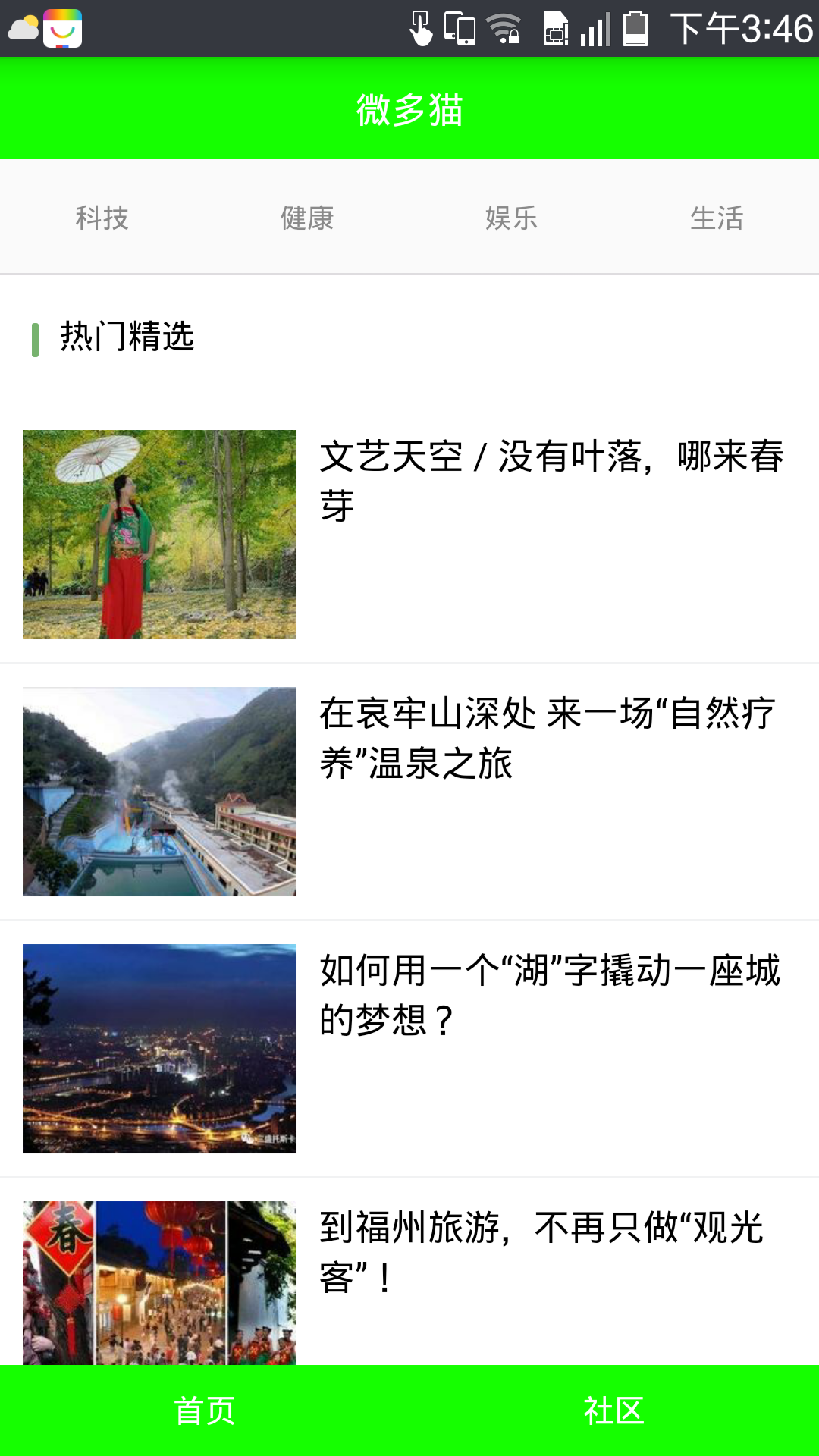Go to the 生活 category
The width and height of the screenshot is (819, 1456).
pos(717,218)
